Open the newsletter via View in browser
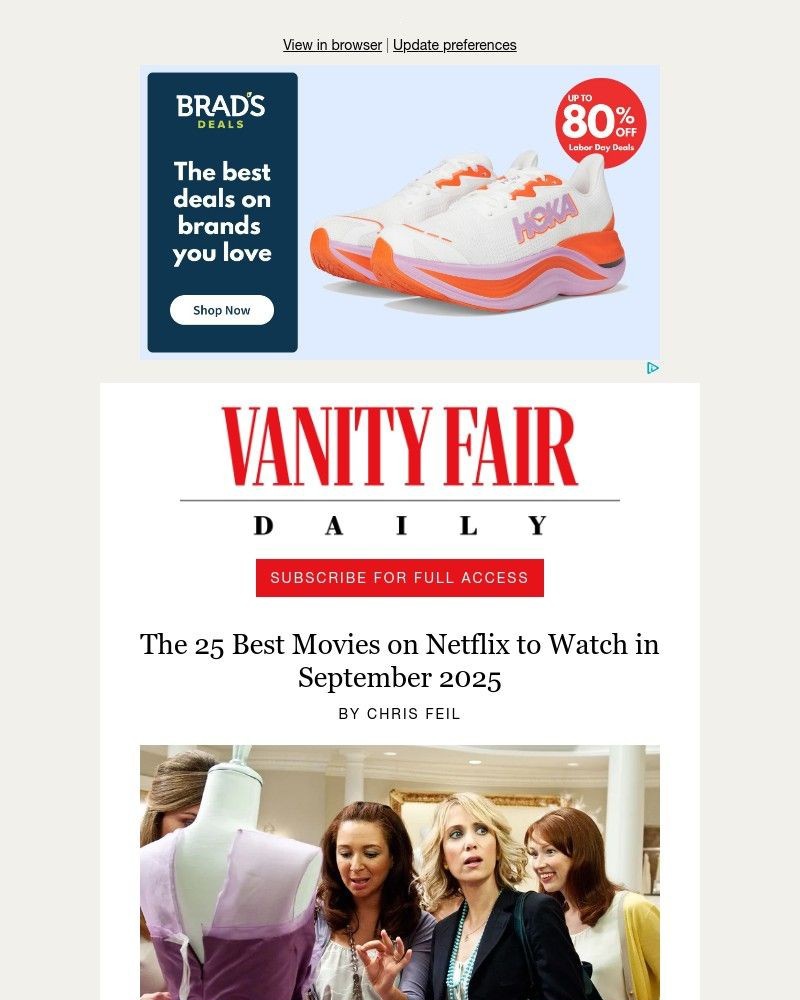This screenshot has width=800, height=1000. point(331,45)
